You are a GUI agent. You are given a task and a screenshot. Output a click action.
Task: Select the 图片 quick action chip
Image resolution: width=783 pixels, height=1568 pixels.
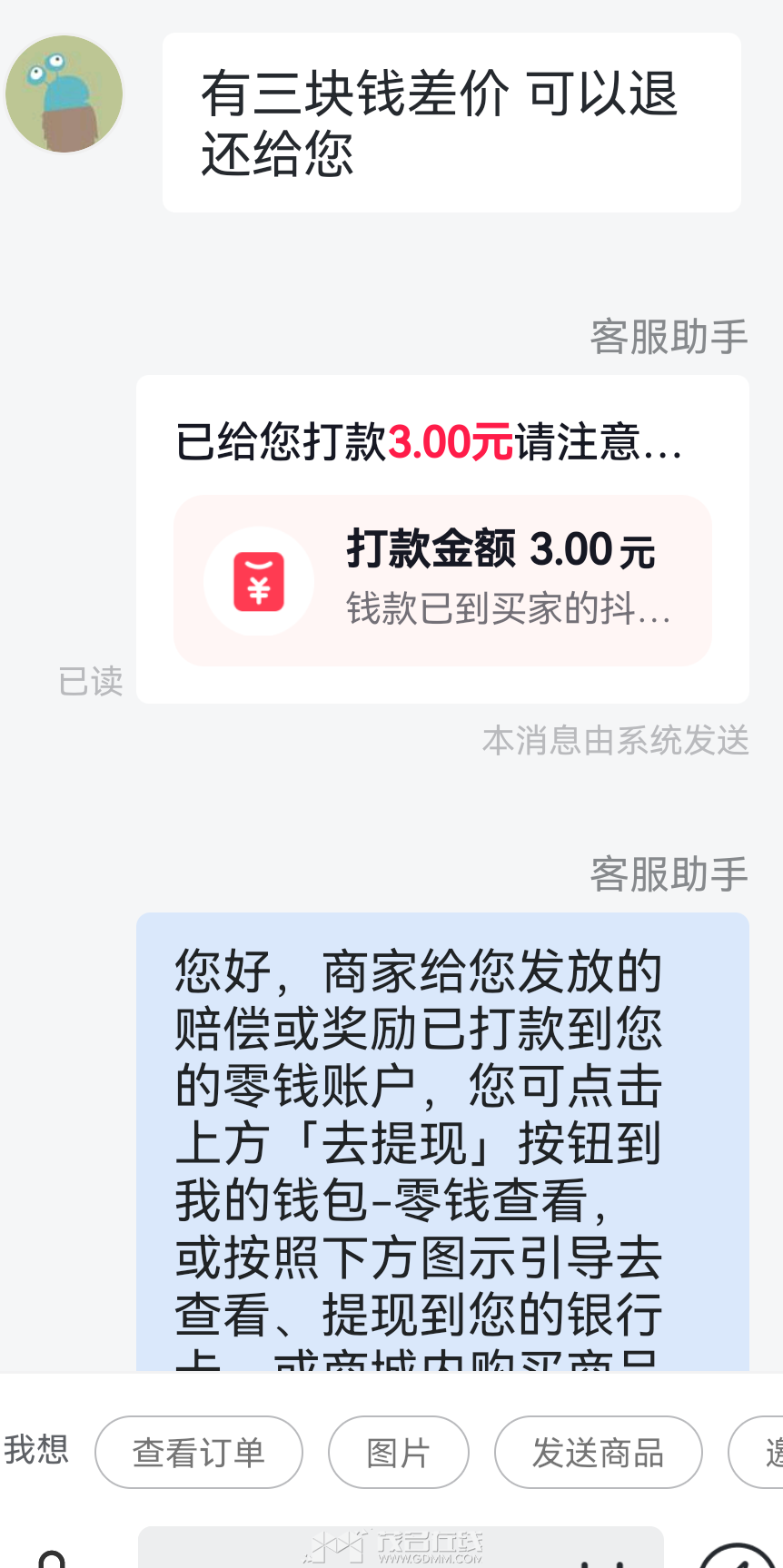tap(398, 1452)
